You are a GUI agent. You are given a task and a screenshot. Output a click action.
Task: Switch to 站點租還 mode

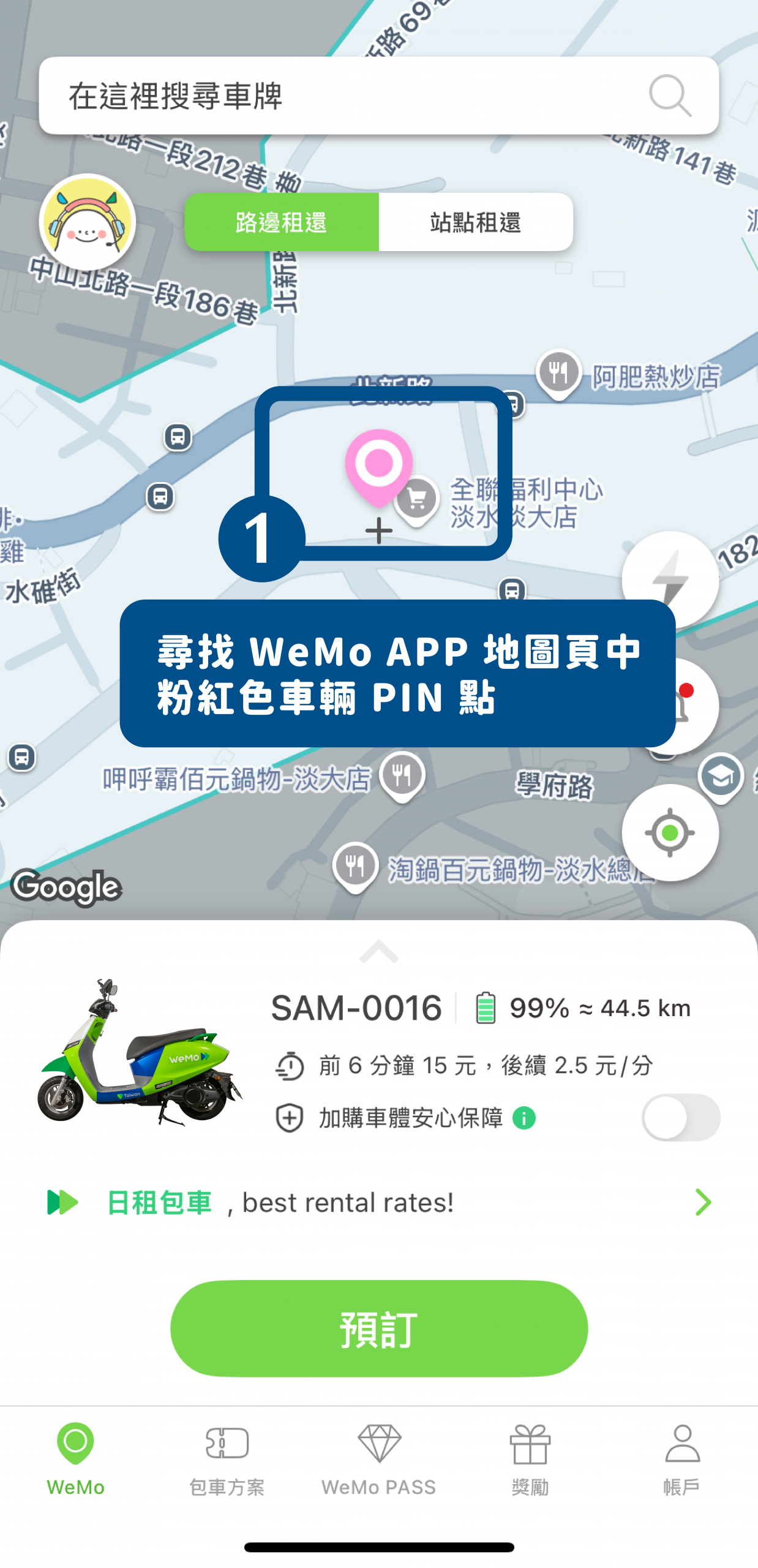pos(475,222)
